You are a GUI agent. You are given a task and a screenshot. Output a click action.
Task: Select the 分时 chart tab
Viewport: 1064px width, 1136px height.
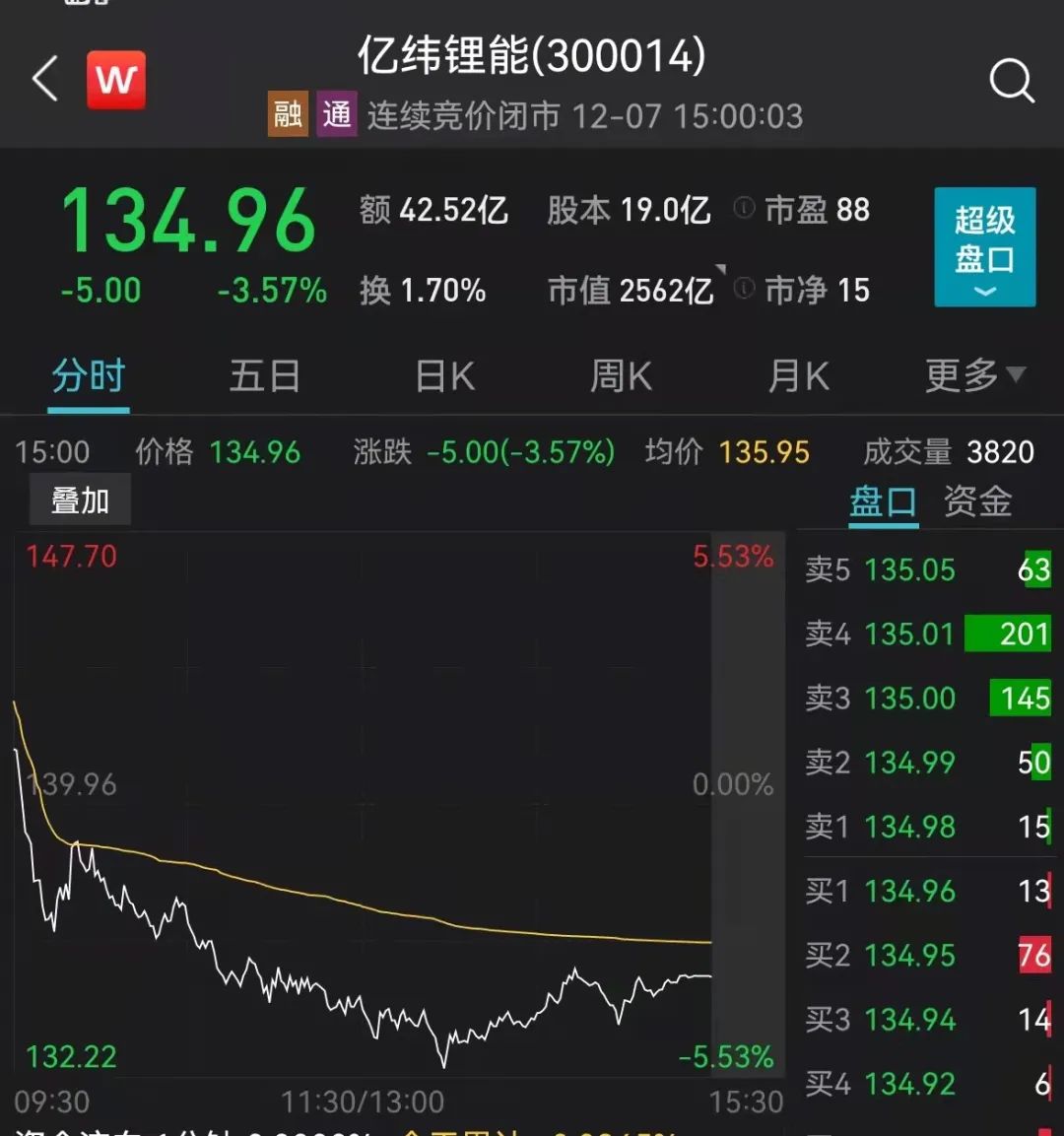click(89, 376)
